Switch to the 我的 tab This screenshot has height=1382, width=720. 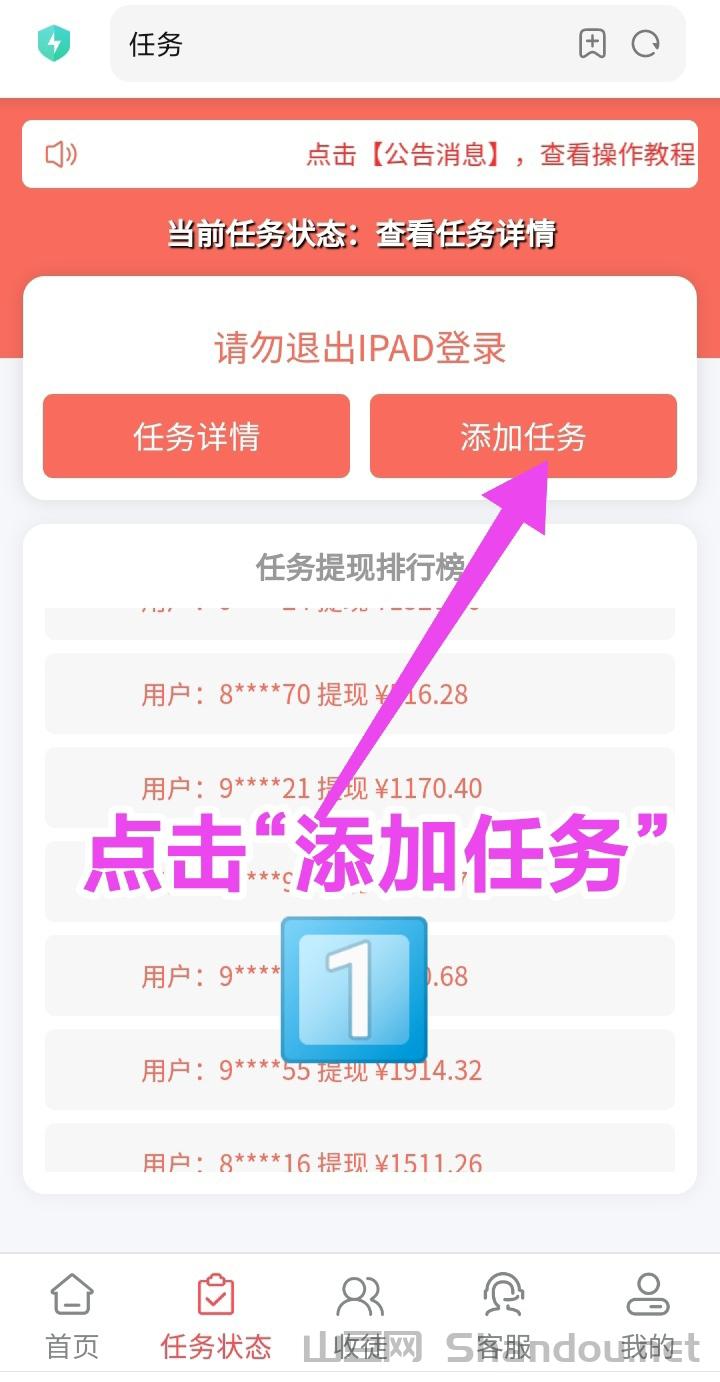click(x=647, y=1315)
